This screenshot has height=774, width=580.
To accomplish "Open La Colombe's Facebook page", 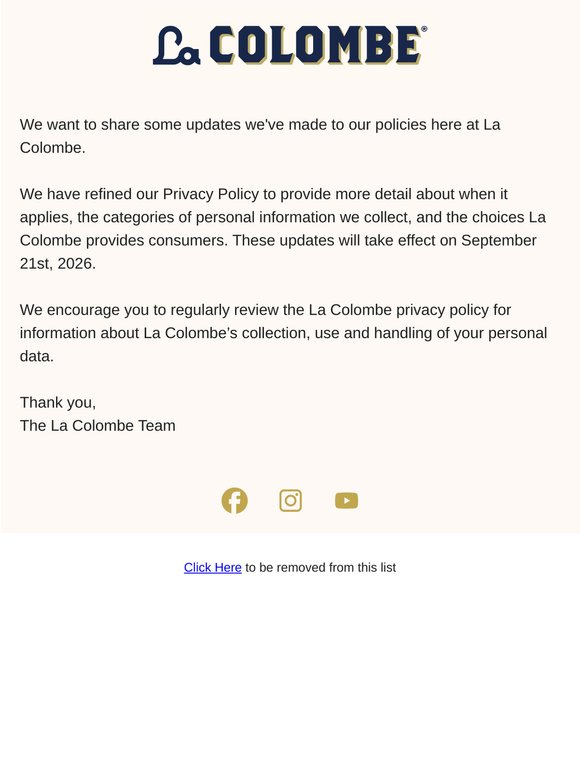I will click(x=234, y=501).
